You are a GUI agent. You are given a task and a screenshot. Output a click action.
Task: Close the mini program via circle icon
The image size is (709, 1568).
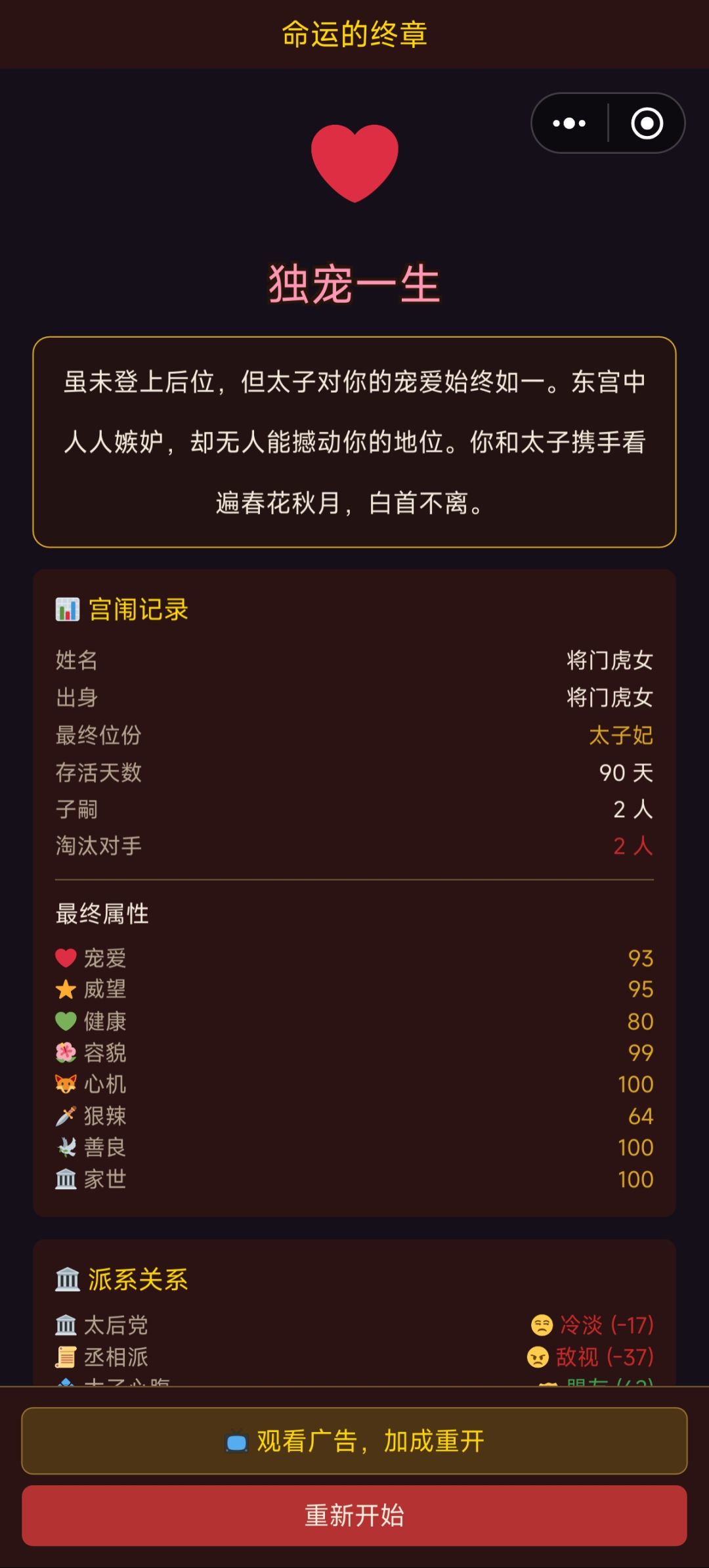pyautogui.click(x=647, y=123)
